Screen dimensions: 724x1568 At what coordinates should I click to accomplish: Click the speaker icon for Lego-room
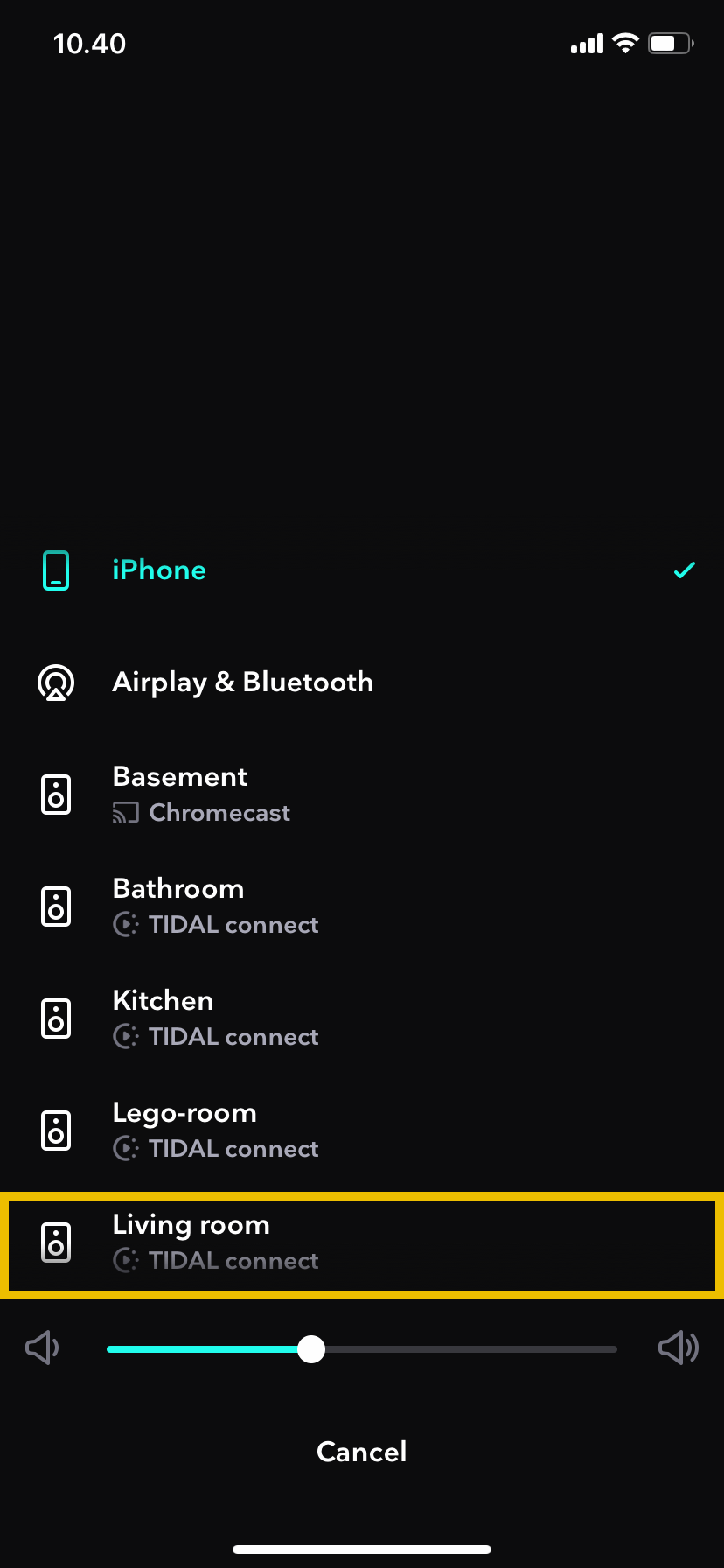click(55, 1130)
